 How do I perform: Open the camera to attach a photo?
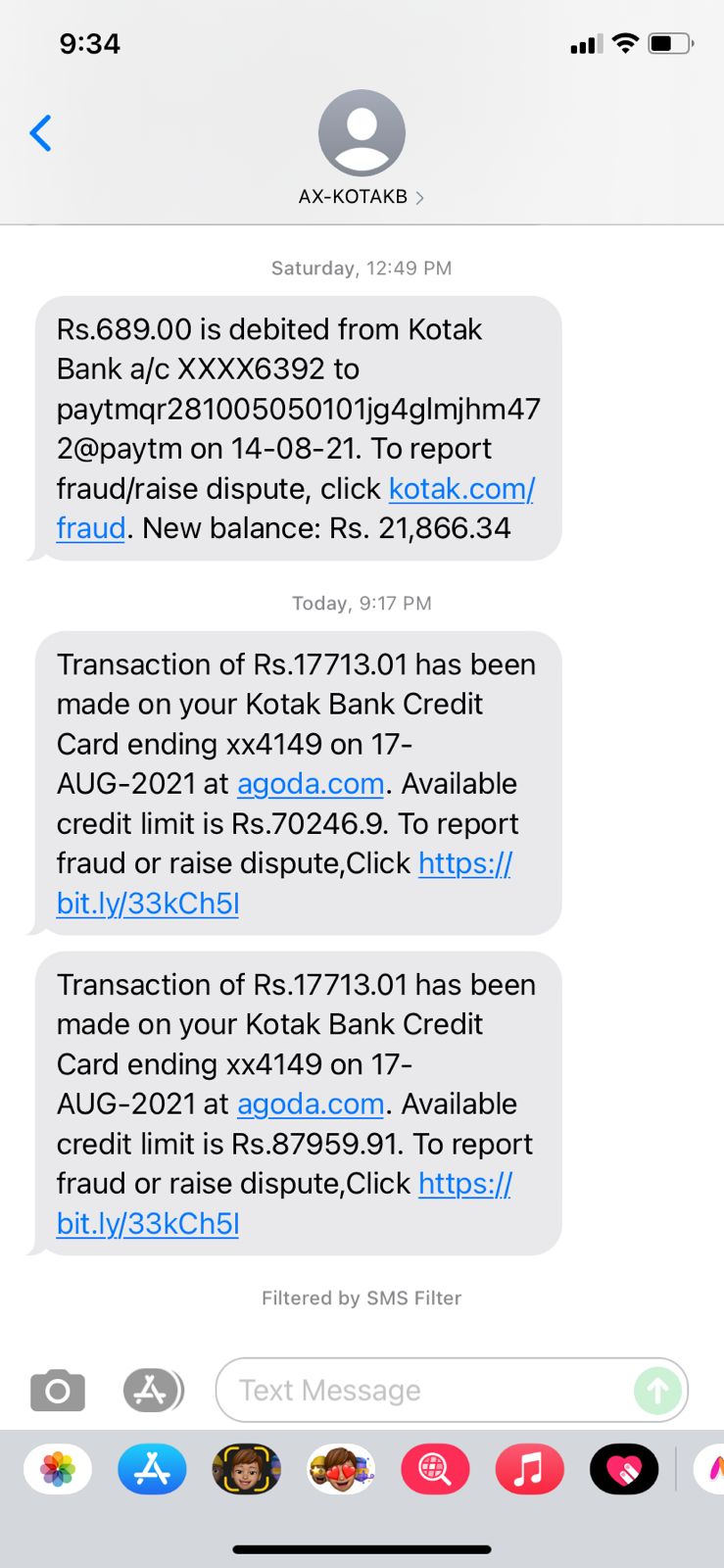[58, 1390]
